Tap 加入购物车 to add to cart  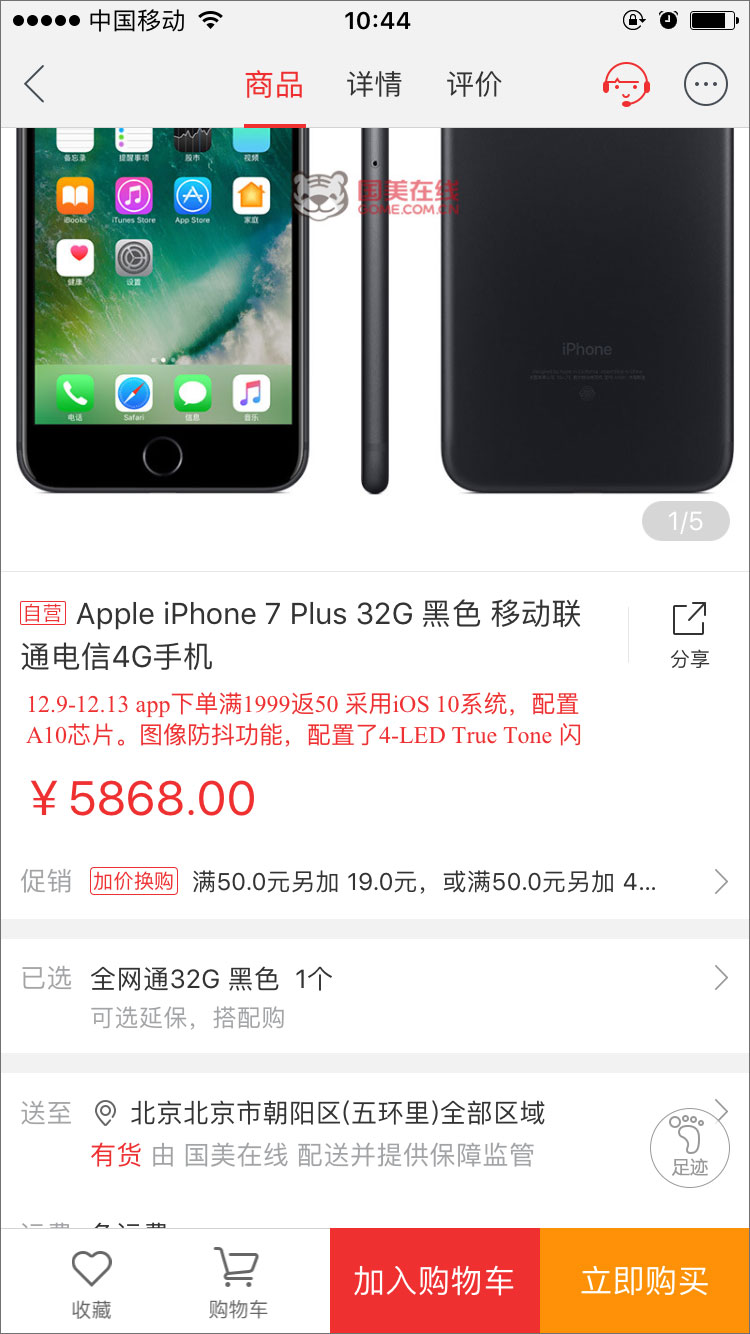(434, 1281)
